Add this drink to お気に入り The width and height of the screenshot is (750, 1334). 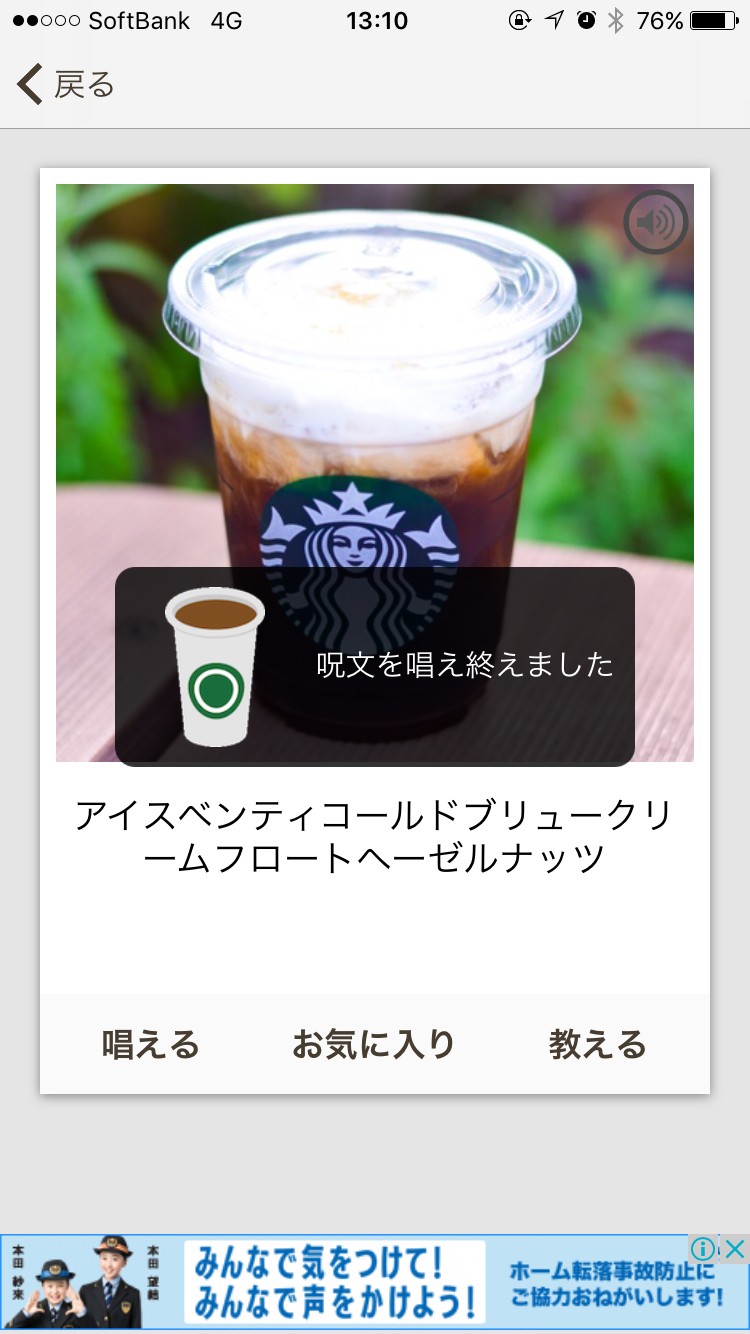click(x=374, y=1045)
